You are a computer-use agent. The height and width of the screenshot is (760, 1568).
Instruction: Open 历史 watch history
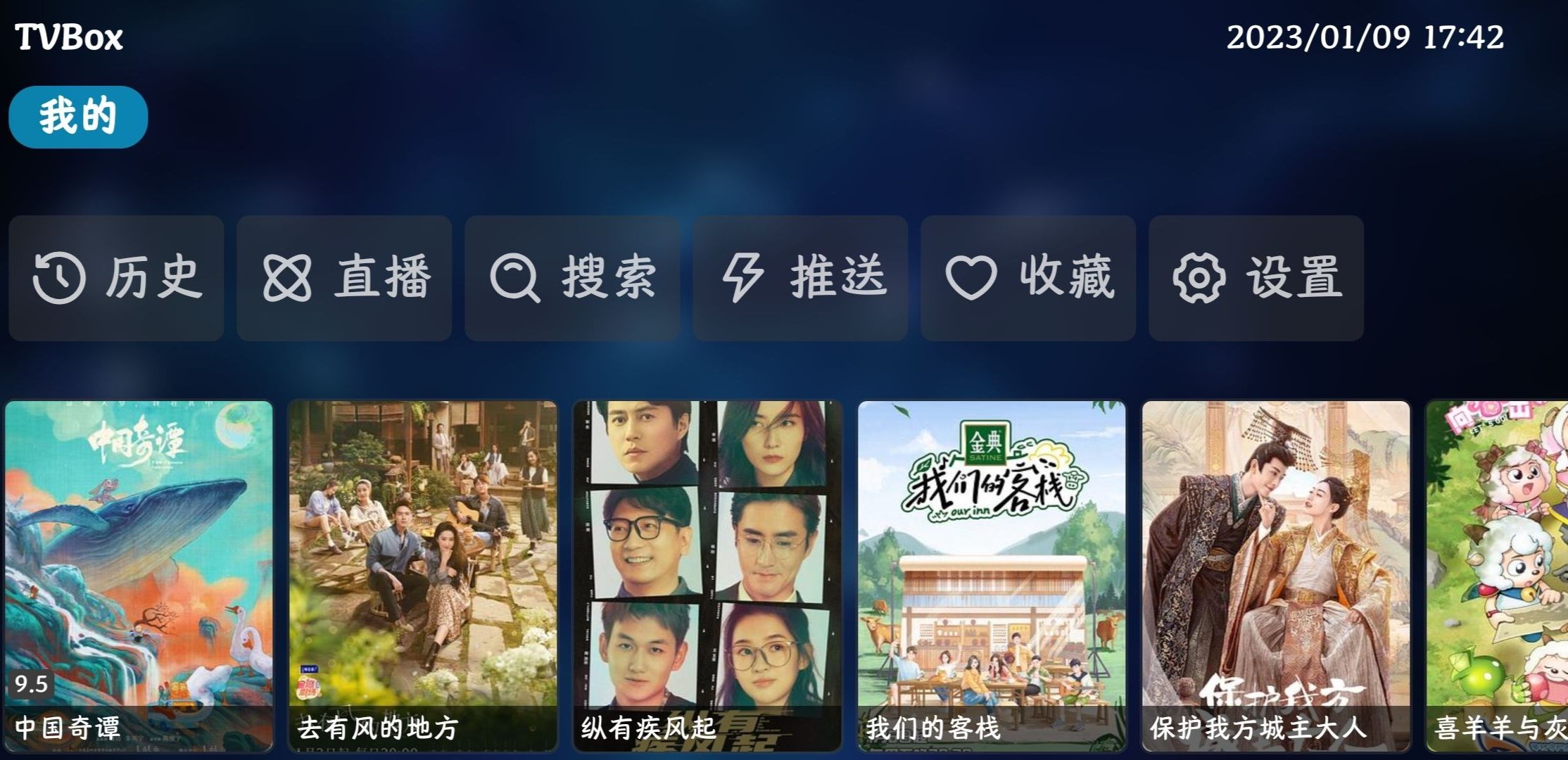(x=116, y=278)
